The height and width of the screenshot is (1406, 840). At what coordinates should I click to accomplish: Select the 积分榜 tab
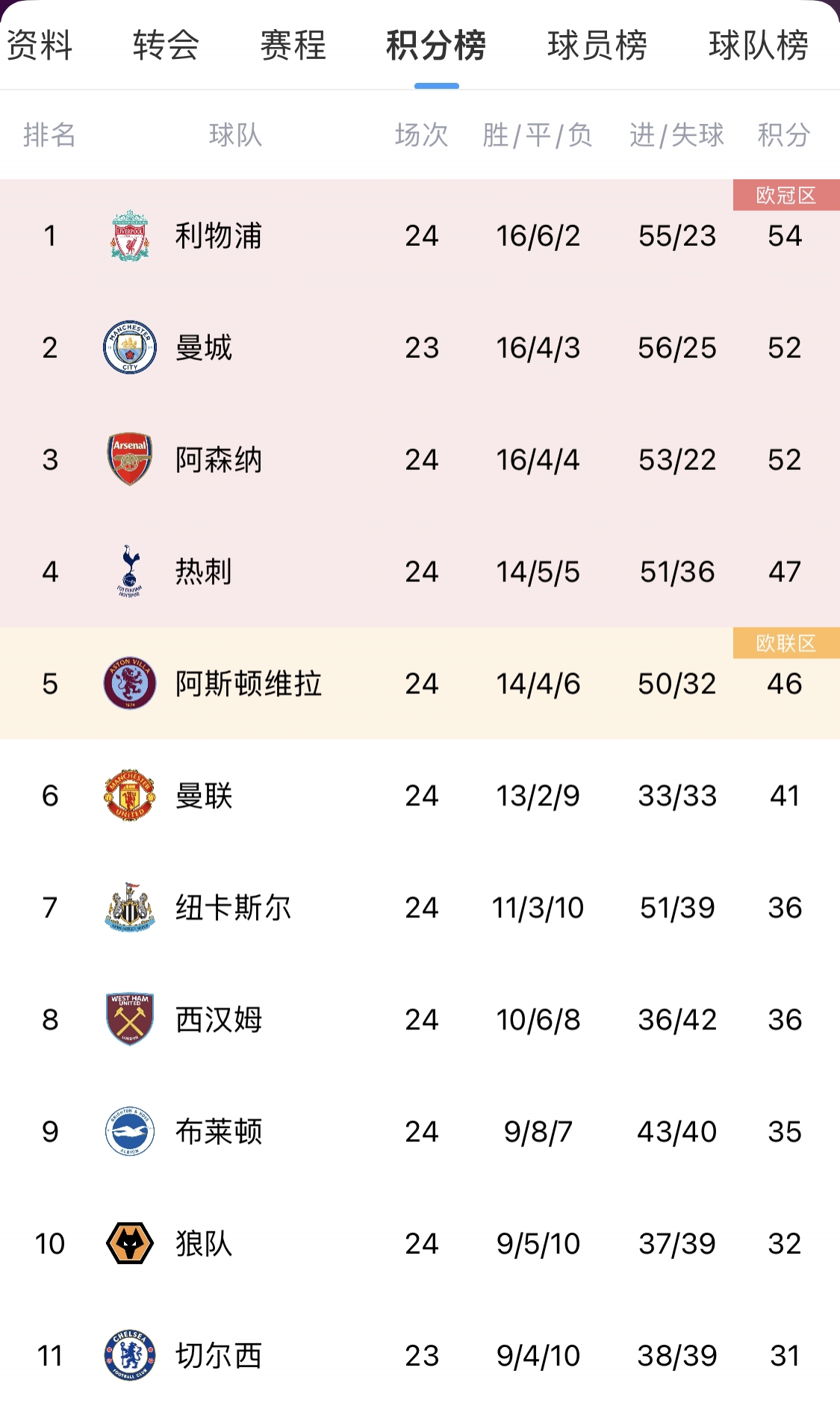click(436, 45)
